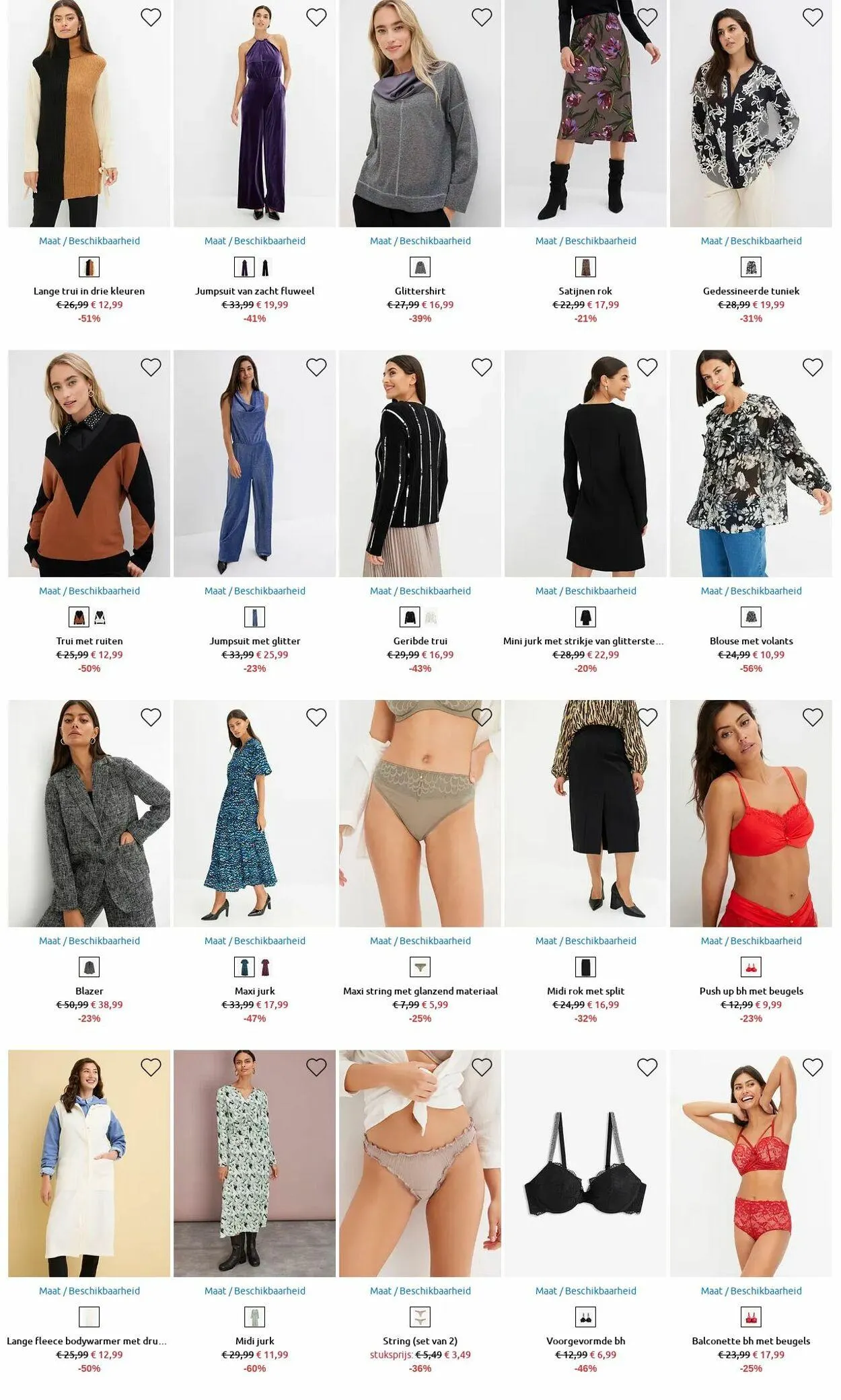Favorite the Satijnen rok with heart icon
This screenshot has width=841, height=1400.
647,17
